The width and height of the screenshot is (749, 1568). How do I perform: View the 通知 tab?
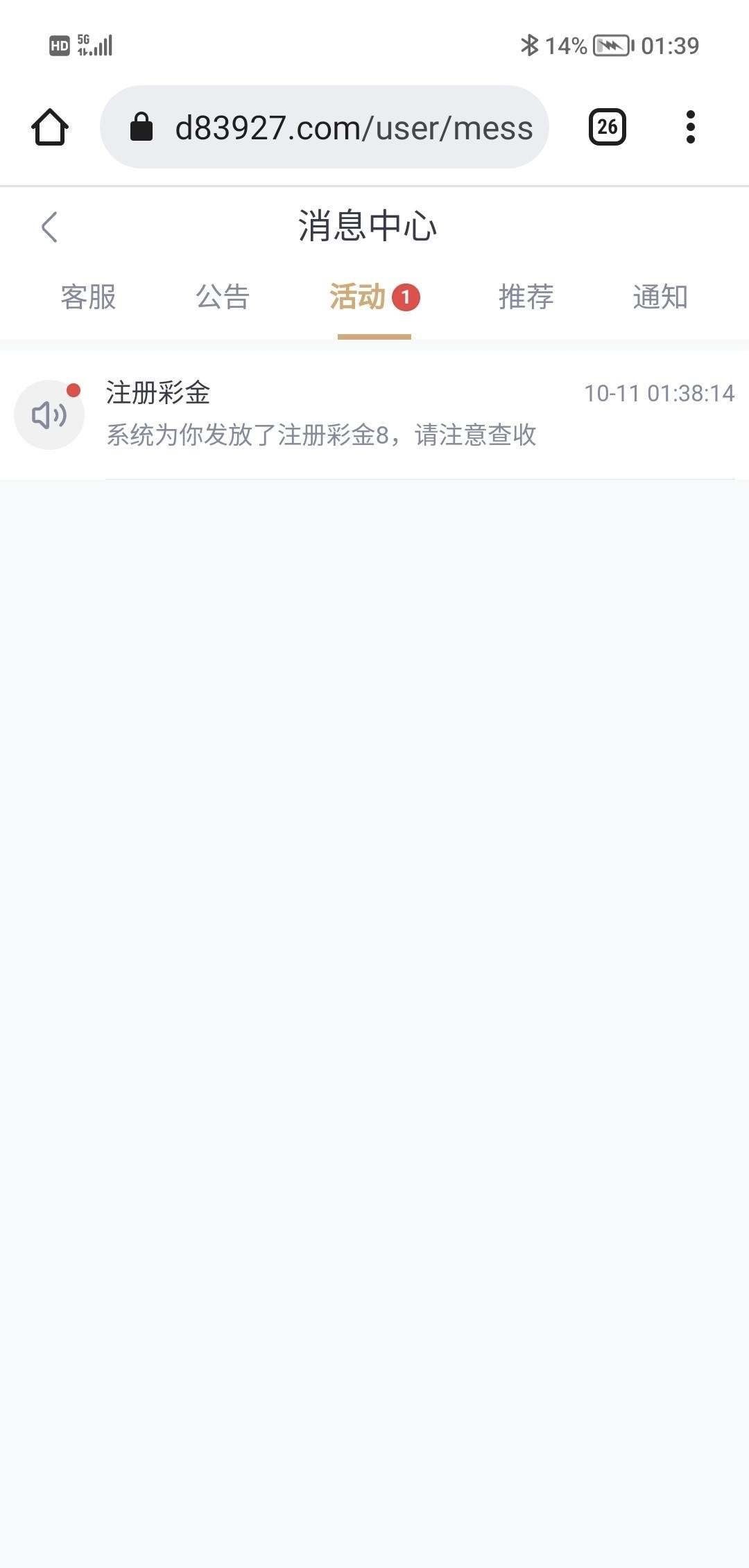tap(660, 297)
